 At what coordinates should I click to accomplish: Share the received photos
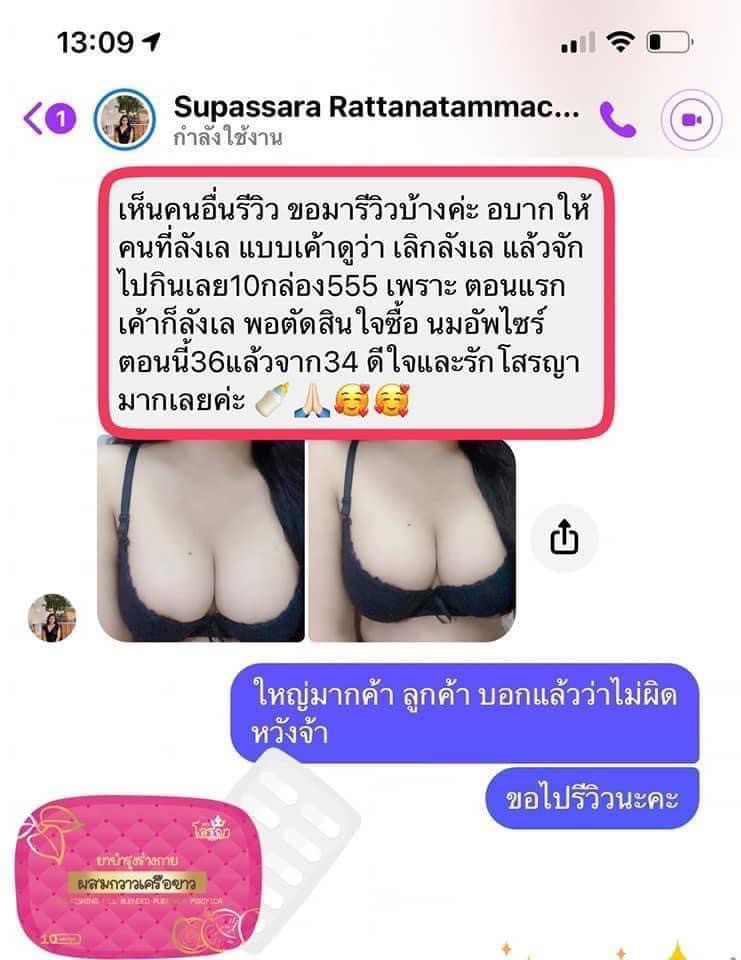(x=564, y=539)
